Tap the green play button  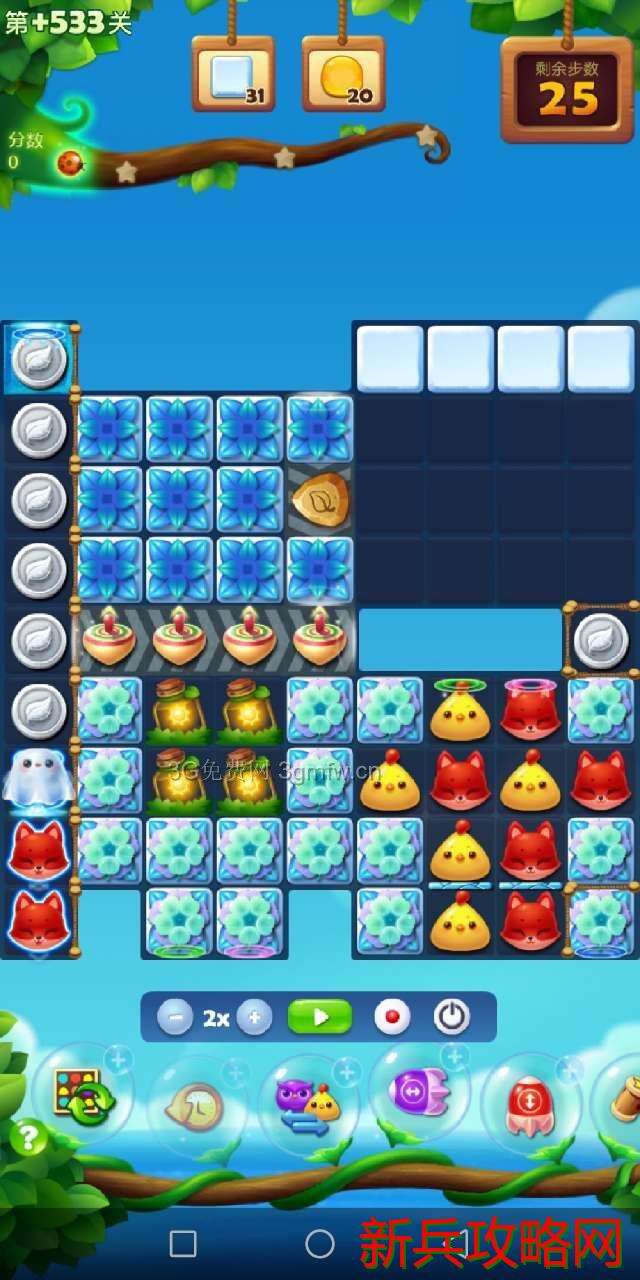click(x=320, y=1017)
